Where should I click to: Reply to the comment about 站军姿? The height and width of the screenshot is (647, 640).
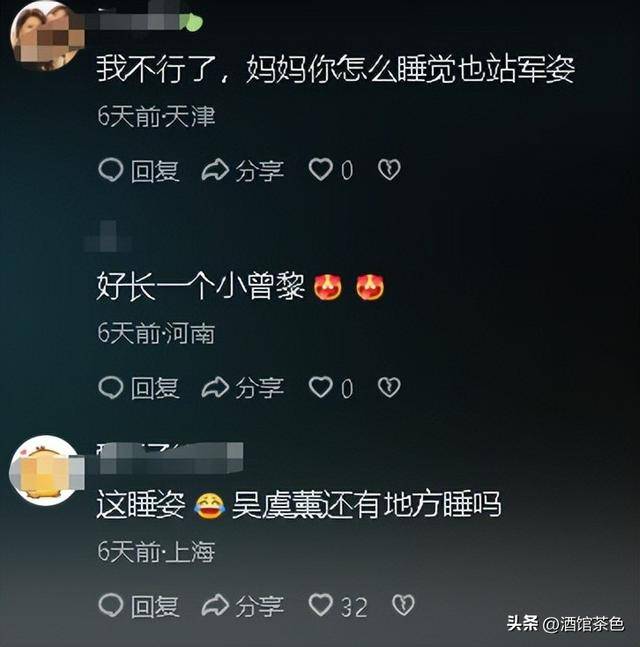[139, 171]
